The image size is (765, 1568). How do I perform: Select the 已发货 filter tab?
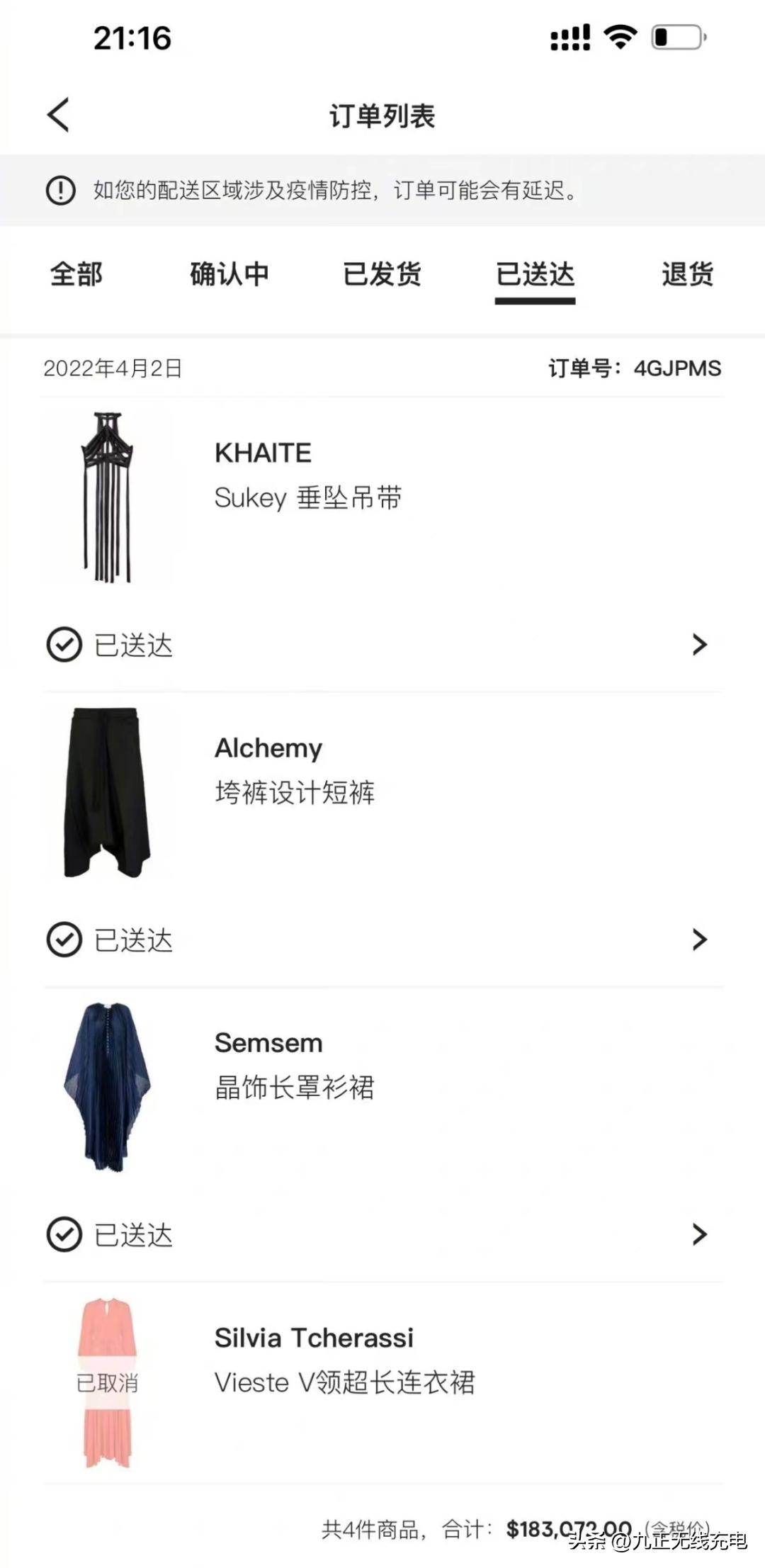click(x=382, y=275)
